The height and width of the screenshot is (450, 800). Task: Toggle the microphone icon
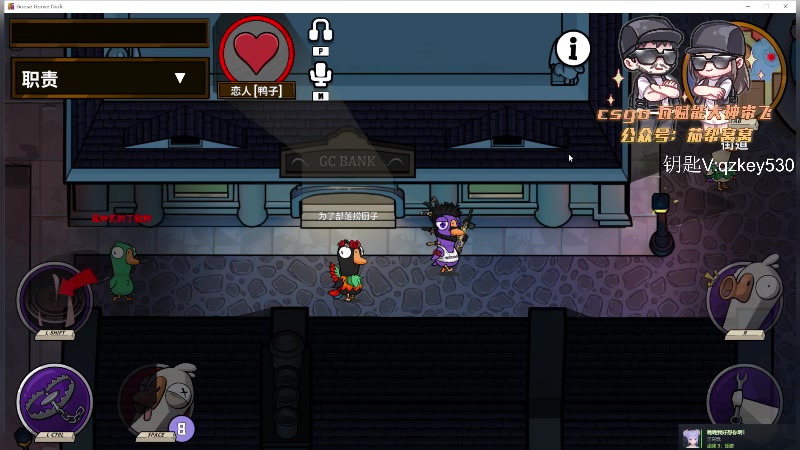point(321,76)
